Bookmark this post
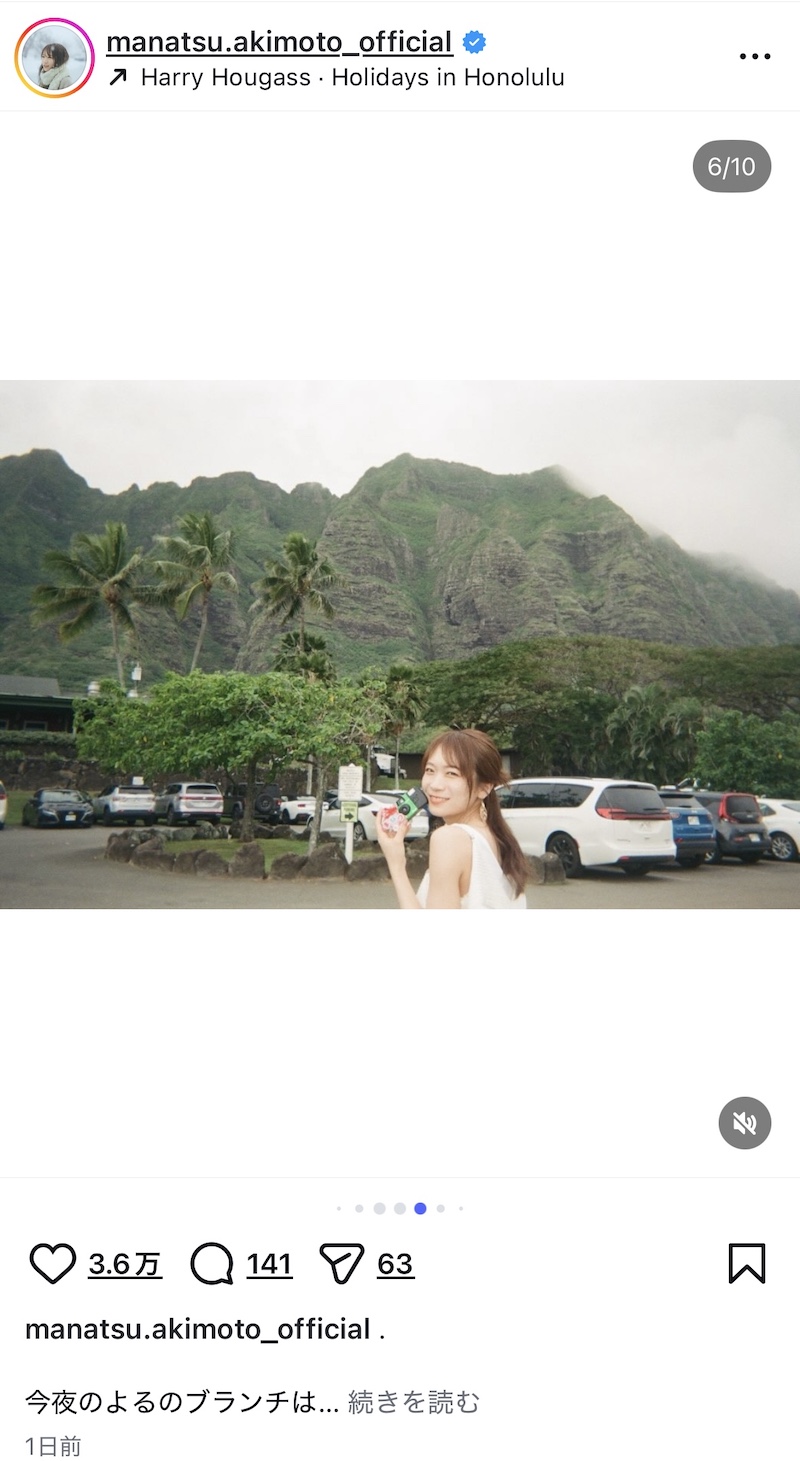 click(x=746, y=1264)
